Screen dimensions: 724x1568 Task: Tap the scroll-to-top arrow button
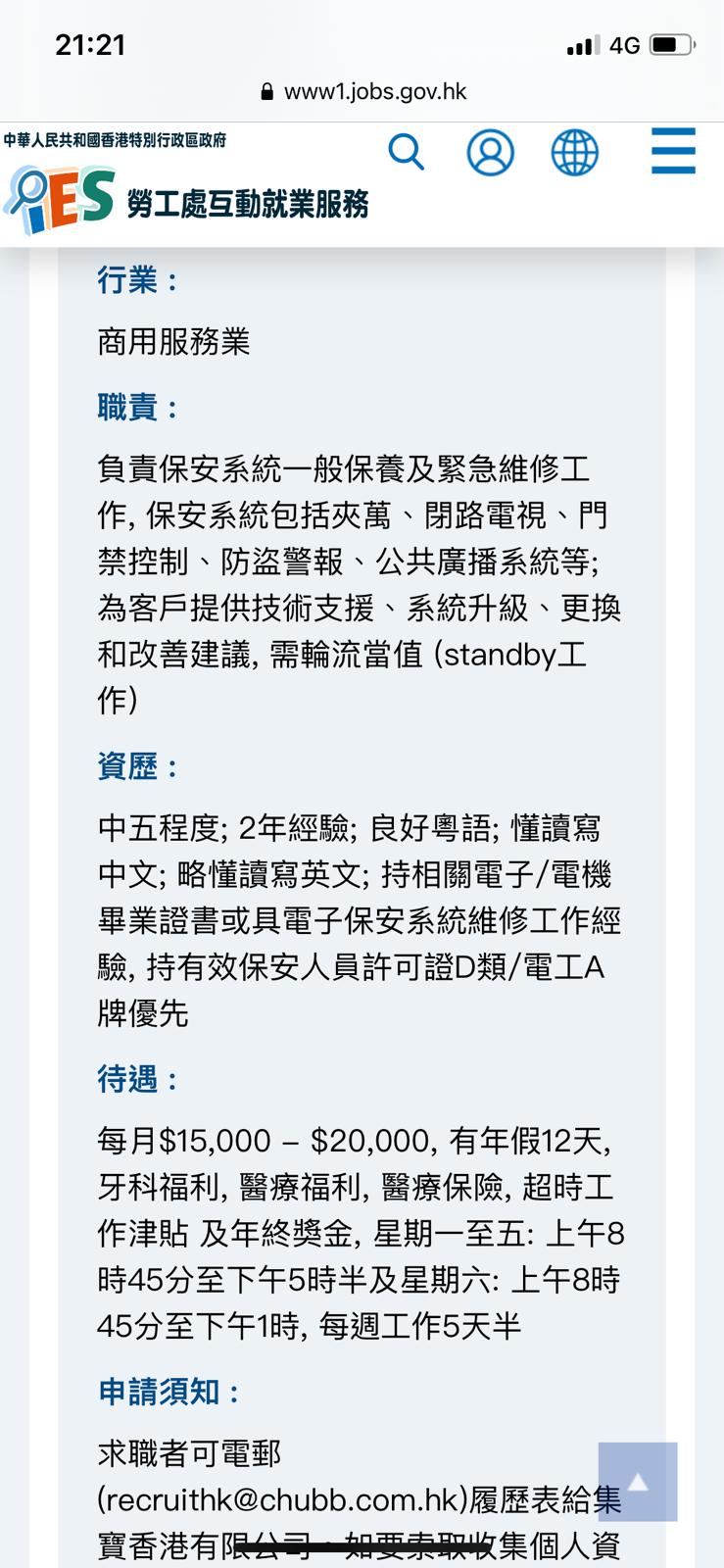[638, 1481]
